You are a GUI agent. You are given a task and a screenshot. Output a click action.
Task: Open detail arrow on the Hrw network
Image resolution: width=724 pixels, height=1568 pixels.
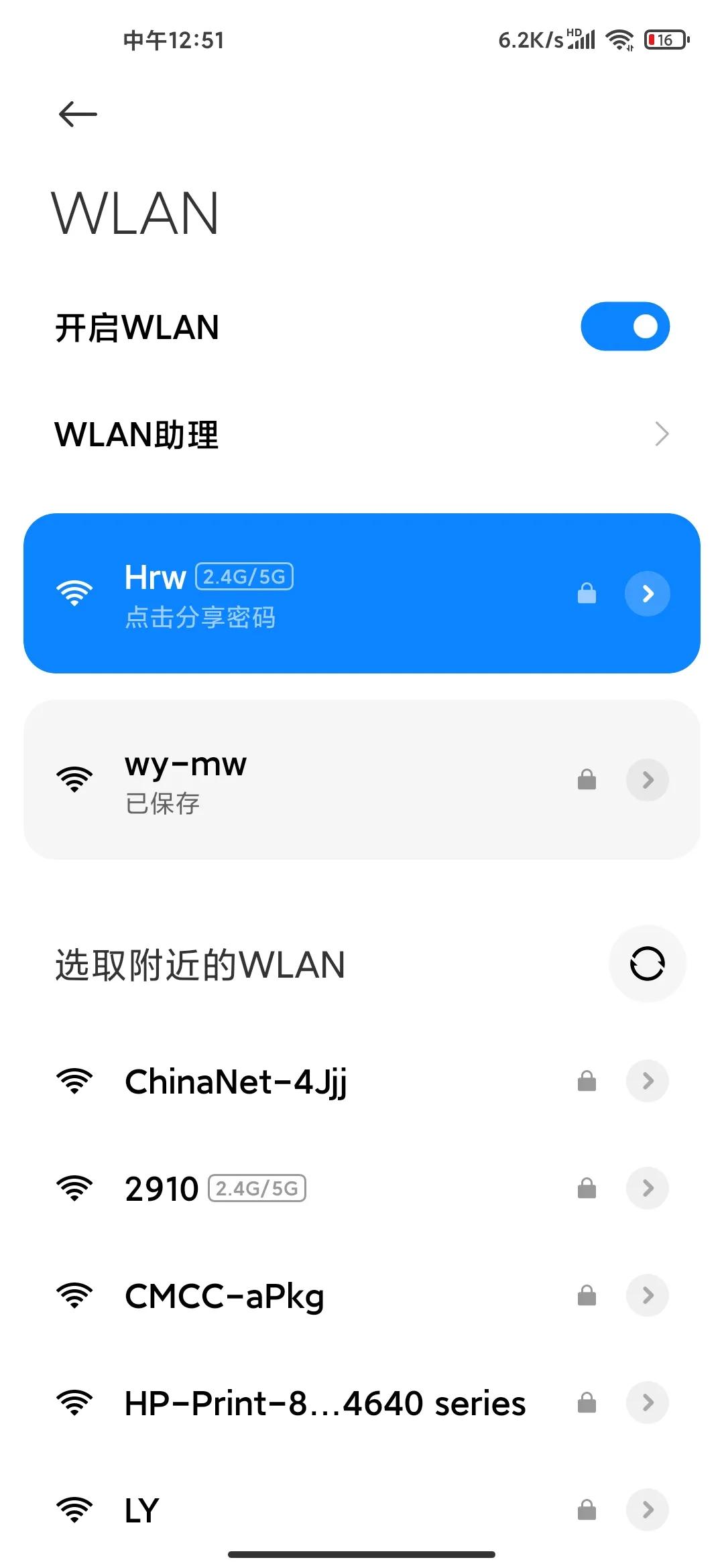pyautogui.click(x=646, y=593)
